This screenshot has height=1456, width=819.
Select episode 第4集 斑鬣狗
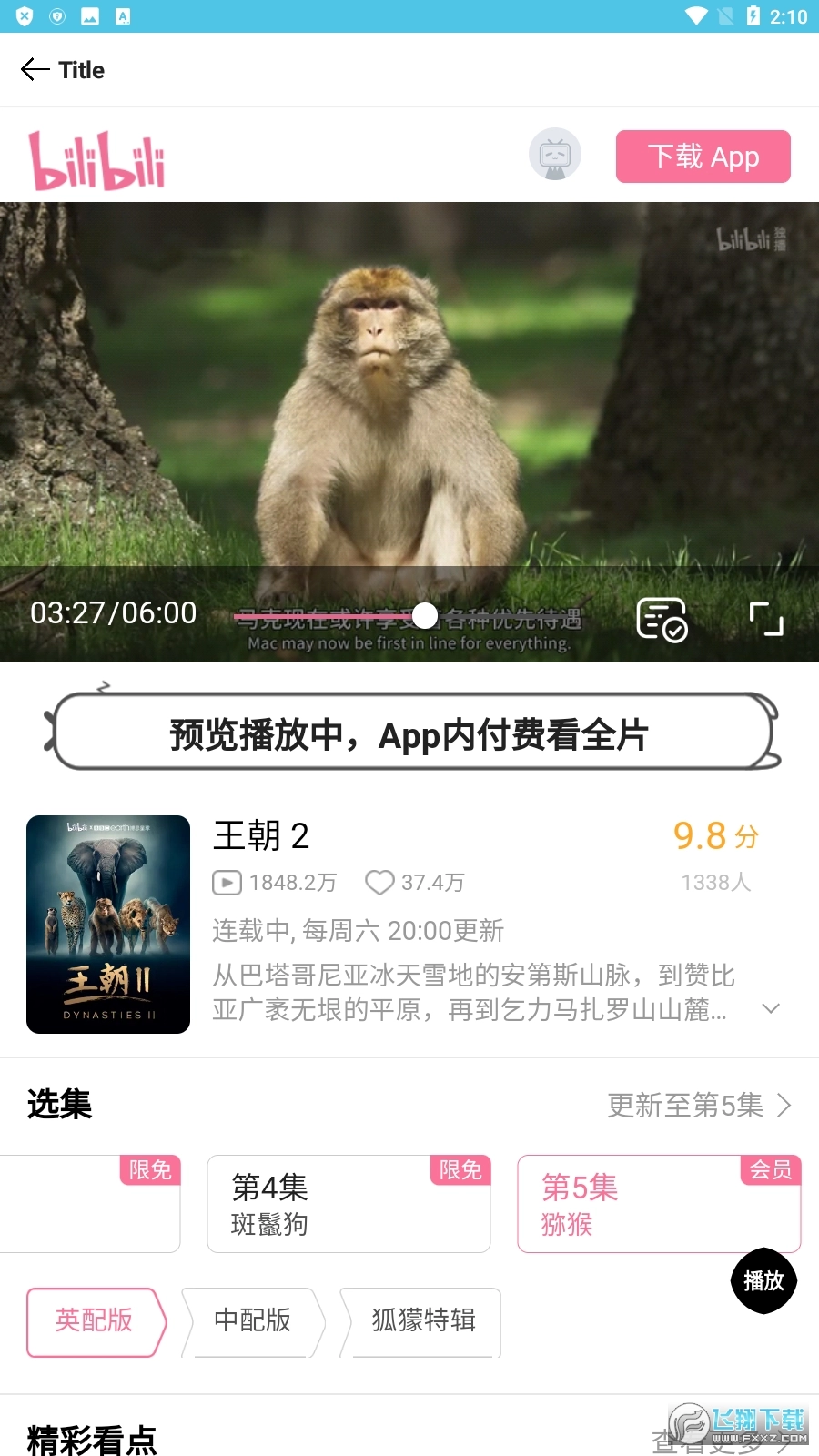(x=349, y=1203)
